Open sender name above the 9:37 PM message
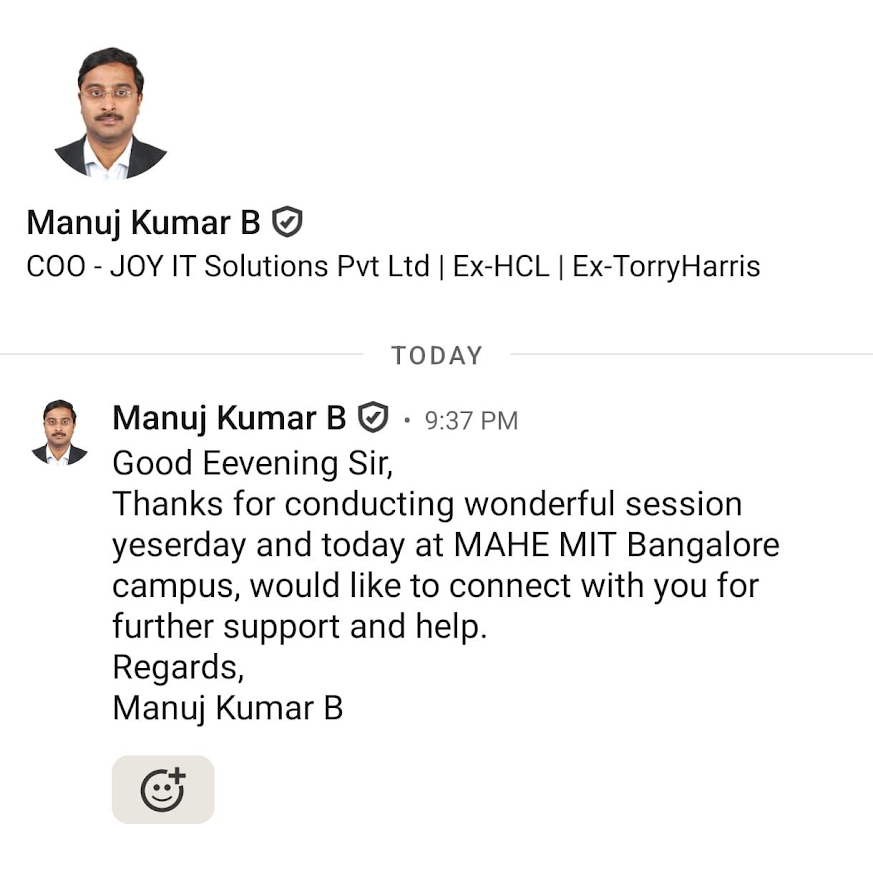873x877 pixels. (x=229, y=418)
